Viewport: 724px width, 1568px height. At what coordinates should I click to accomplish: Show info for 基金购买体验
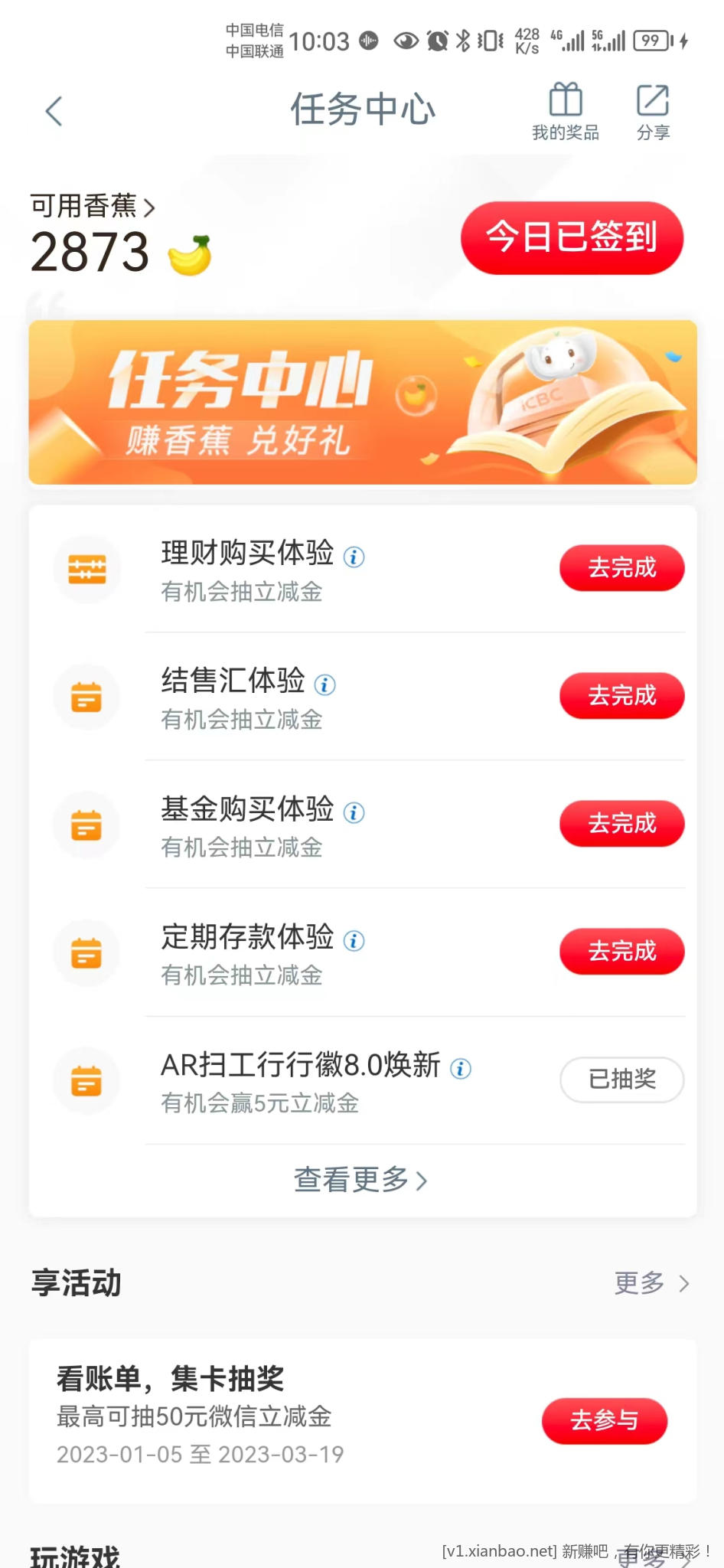click(354, 812)
